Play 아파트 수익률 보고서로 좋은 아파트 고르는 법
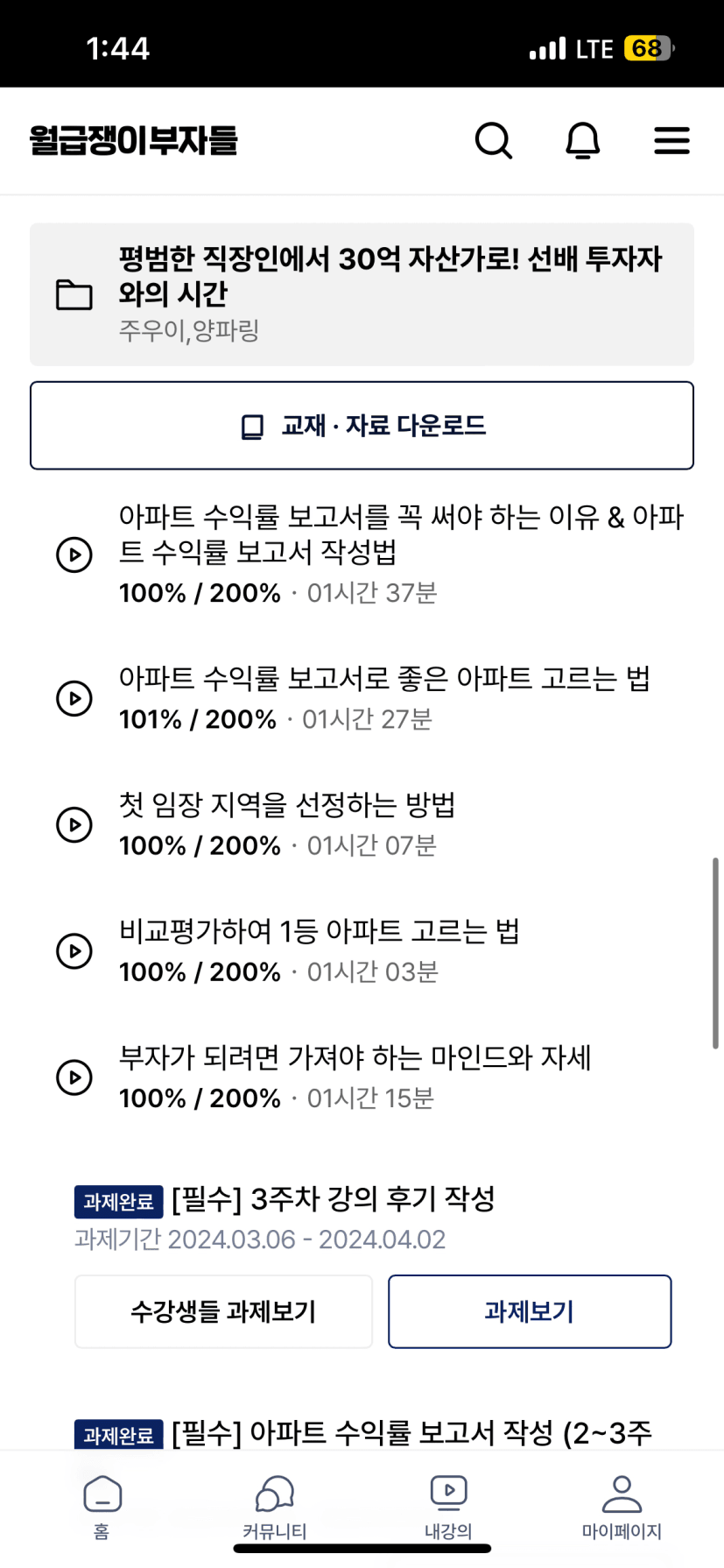This screenshot has height=1568, width=724. point(362,698)
